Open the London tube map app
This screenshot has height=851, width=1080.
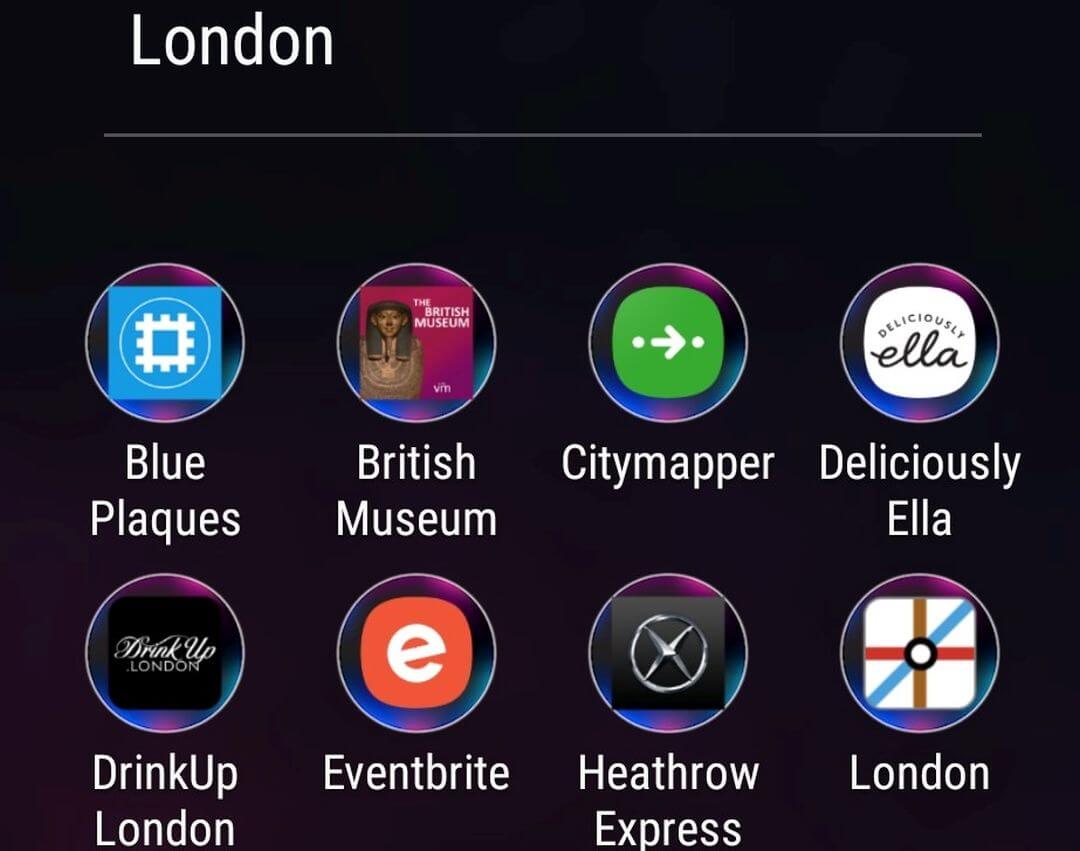pyautogui.click(x=919, y=653)
